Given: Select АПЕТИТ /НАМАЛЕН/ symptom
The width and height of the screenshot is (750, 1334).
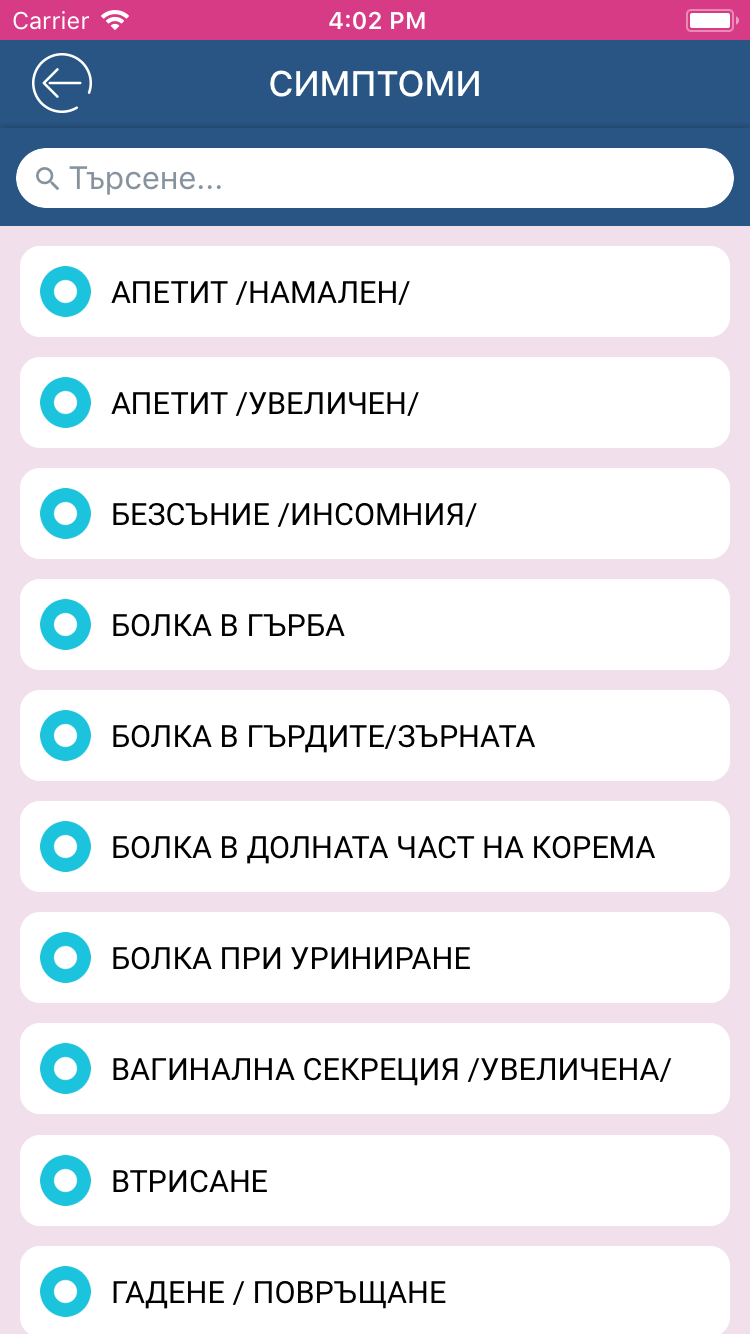Looking at the screenshot, I should (375, 292).
